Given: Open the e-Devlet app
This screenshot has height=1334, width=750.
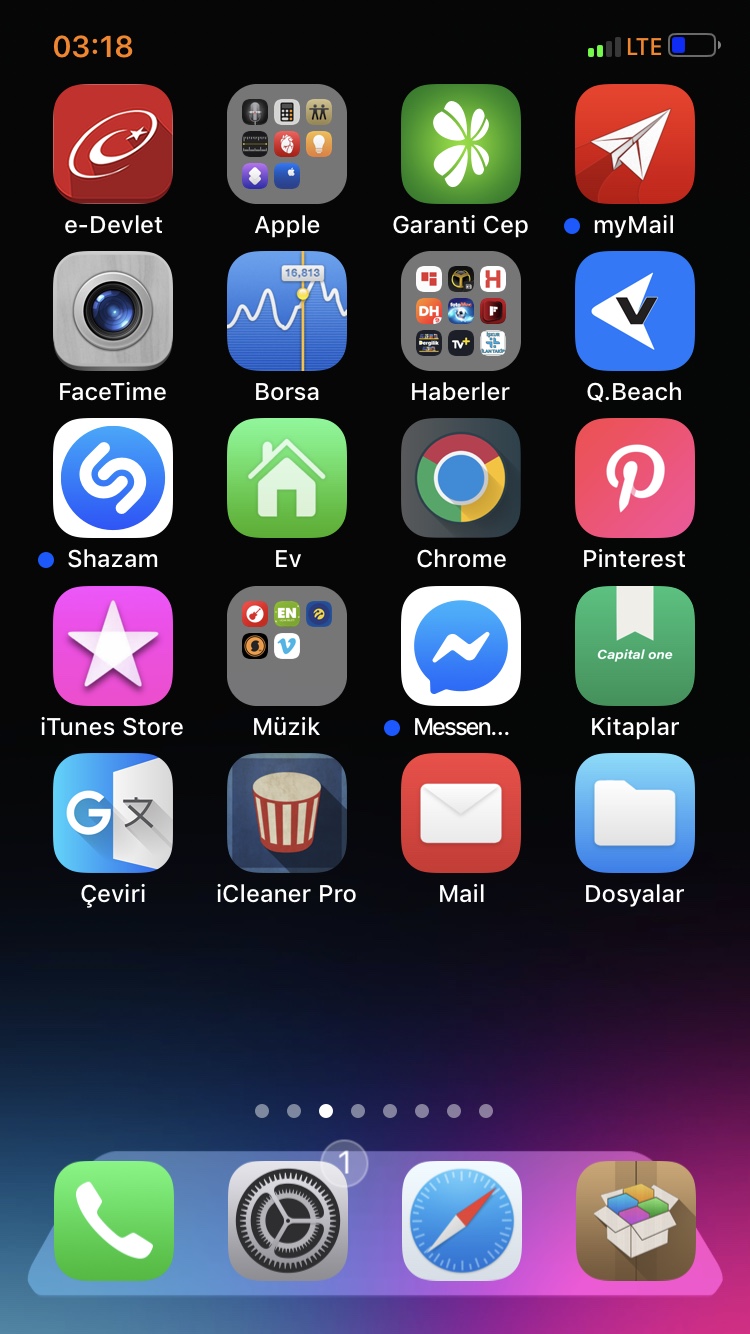Looking at the screenshot, I should pyautogui.click(x=113, y=144).
